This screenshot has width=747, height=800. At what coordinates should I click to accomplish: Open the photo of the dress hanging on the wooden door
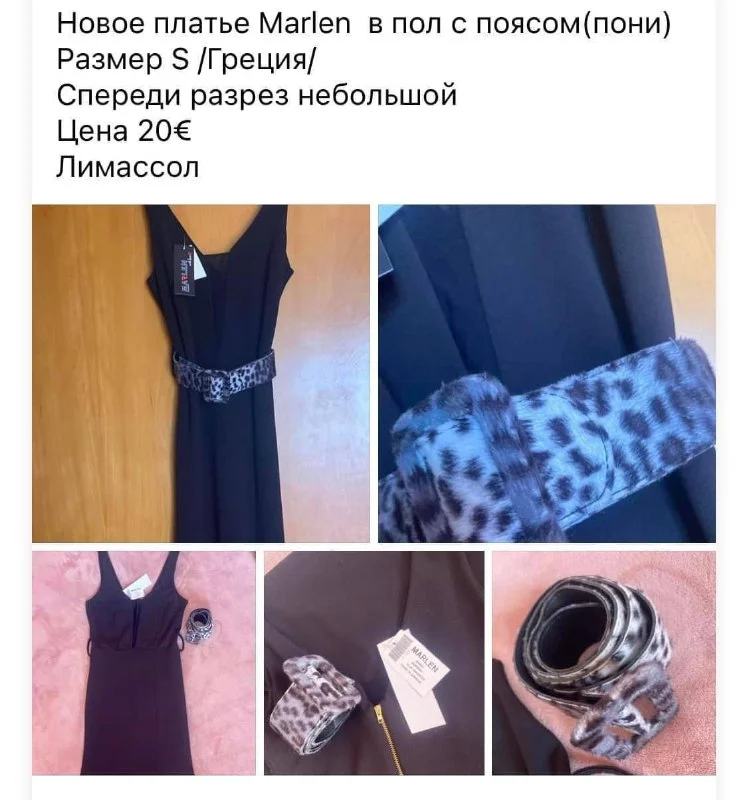pos(200,373)
